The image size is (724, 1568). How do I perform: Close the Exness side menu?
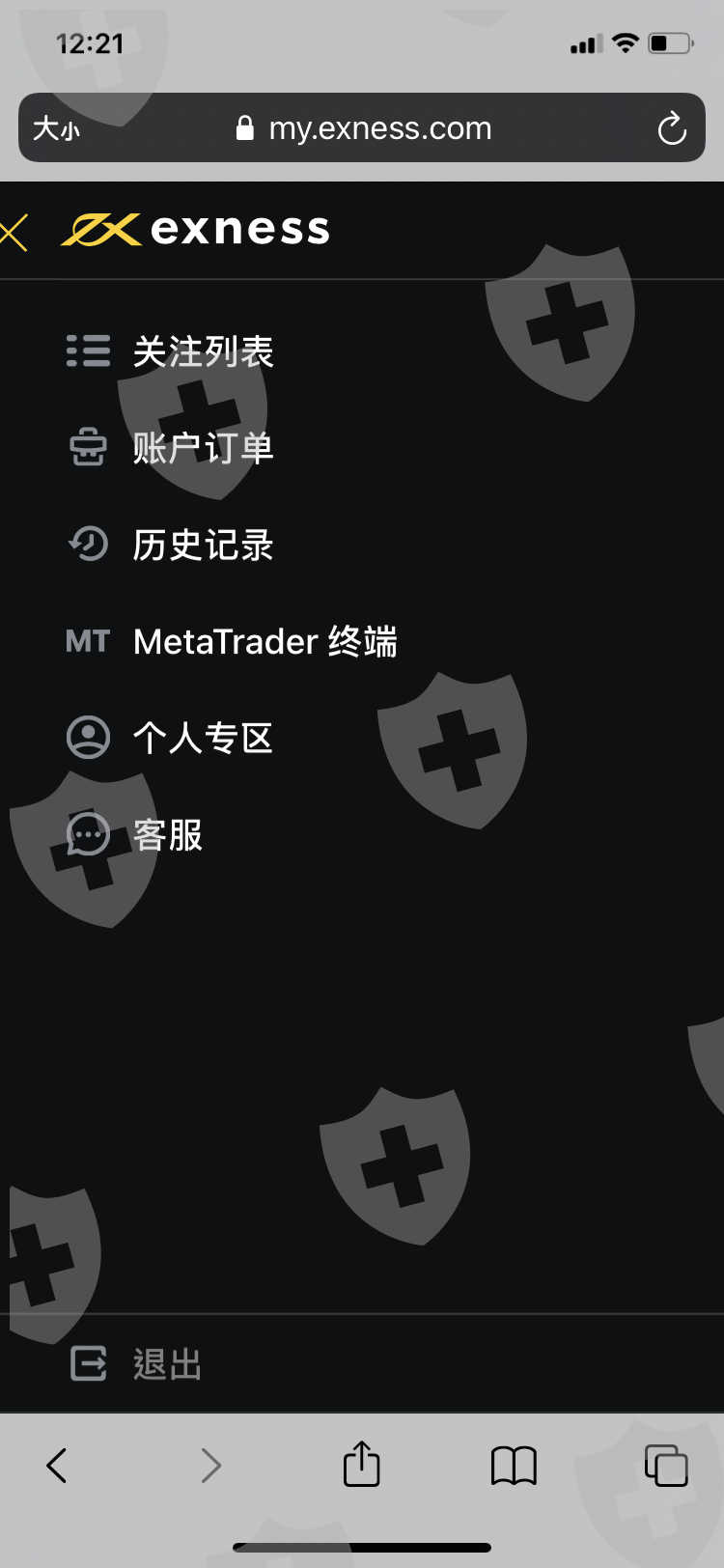tap(14, 233)
